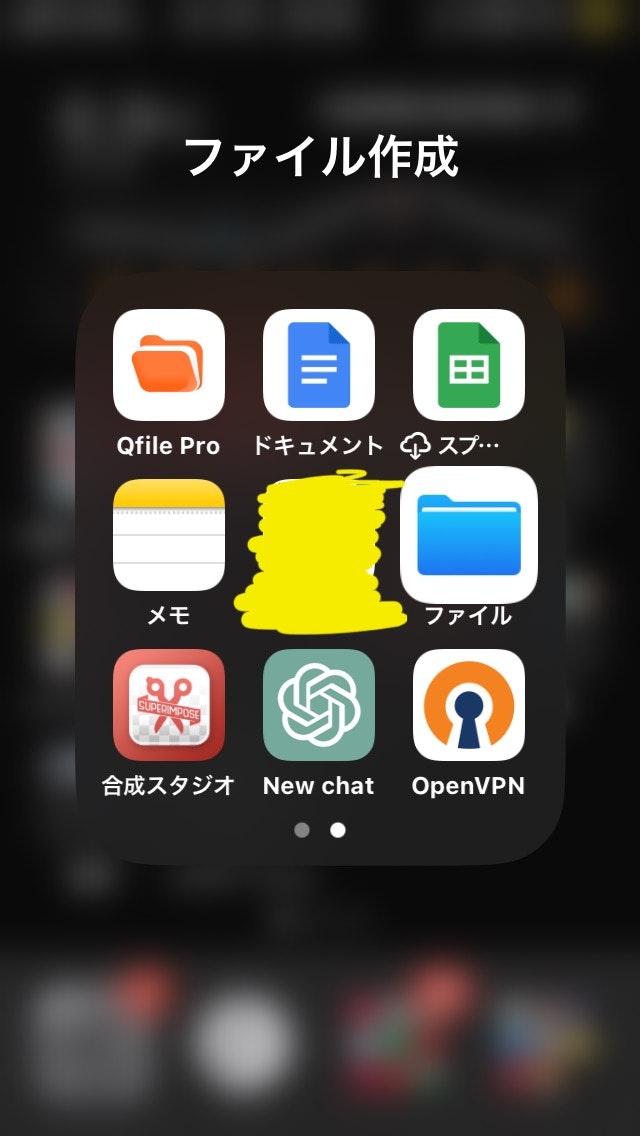Viewport: 640px width, 1136px height.
Task: Open the Qfile Pro app
Action: point(169,365)
